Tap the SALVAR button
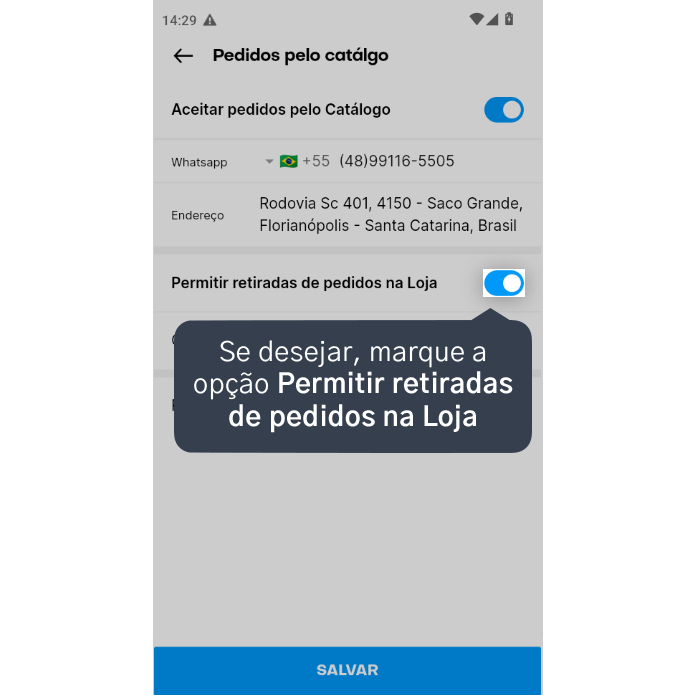This screenshot has height=696, width=696. pyautogui.click(x=348, y=670)
